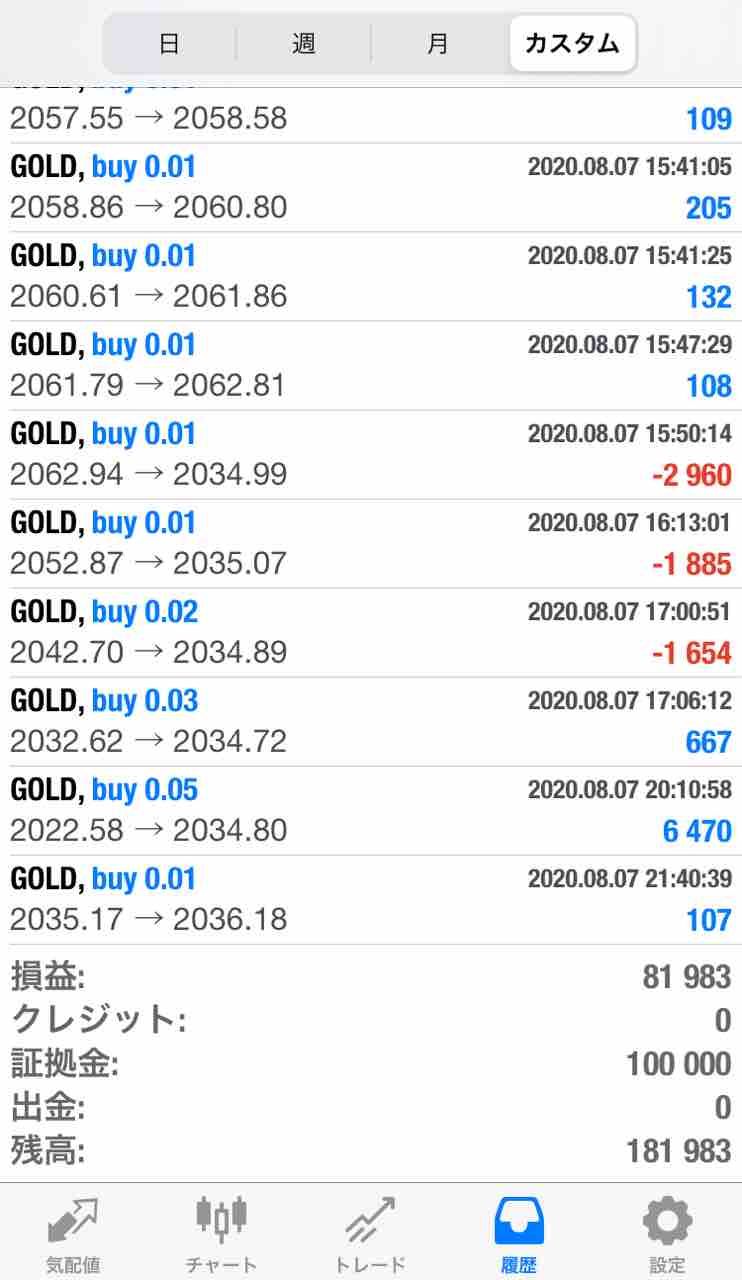Expand the GOLD trade closed at 15:47:29

point(371,366)
